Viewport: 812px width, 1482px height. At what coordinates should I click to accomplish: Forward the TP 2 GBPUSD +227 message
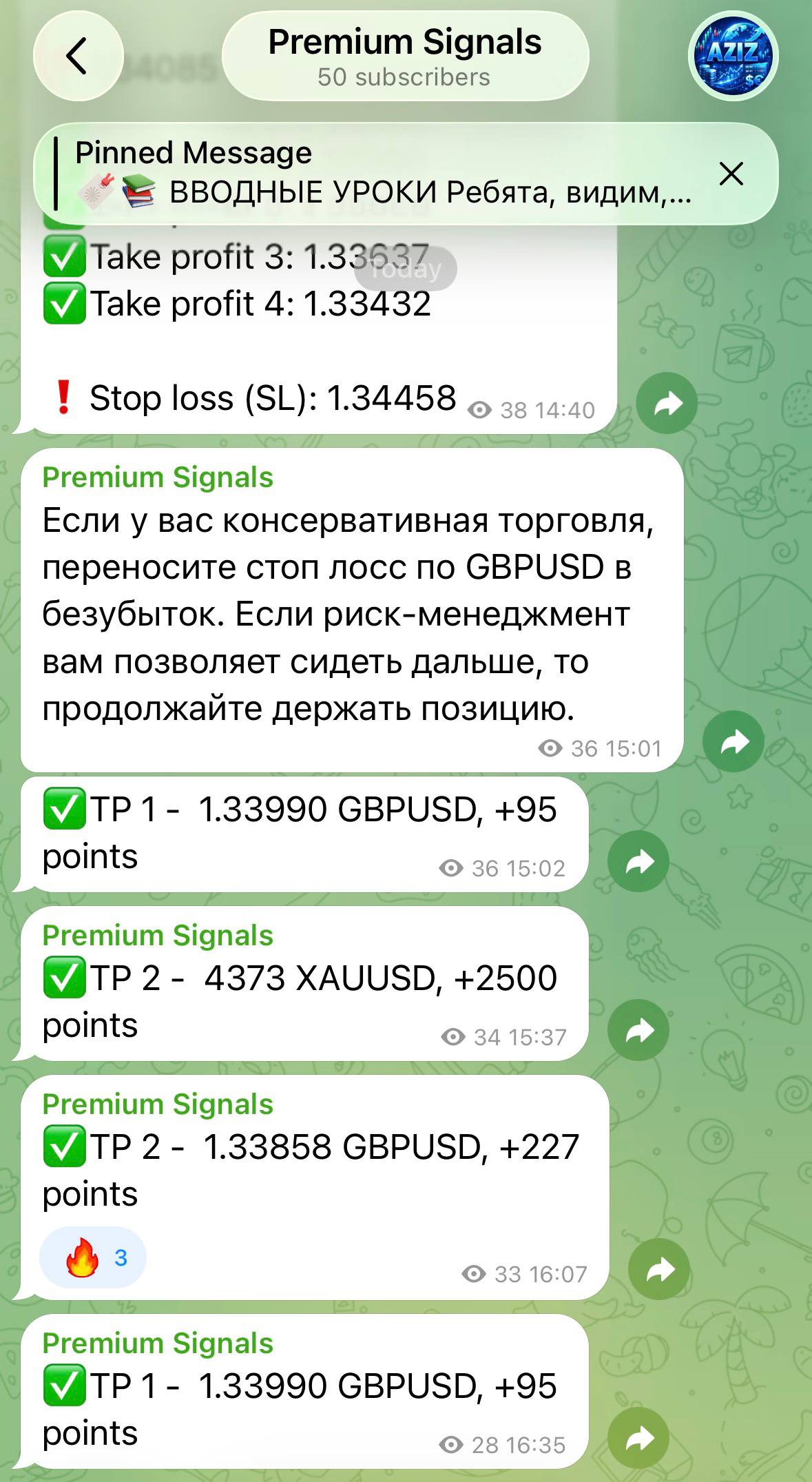[x=659, y=1269]
